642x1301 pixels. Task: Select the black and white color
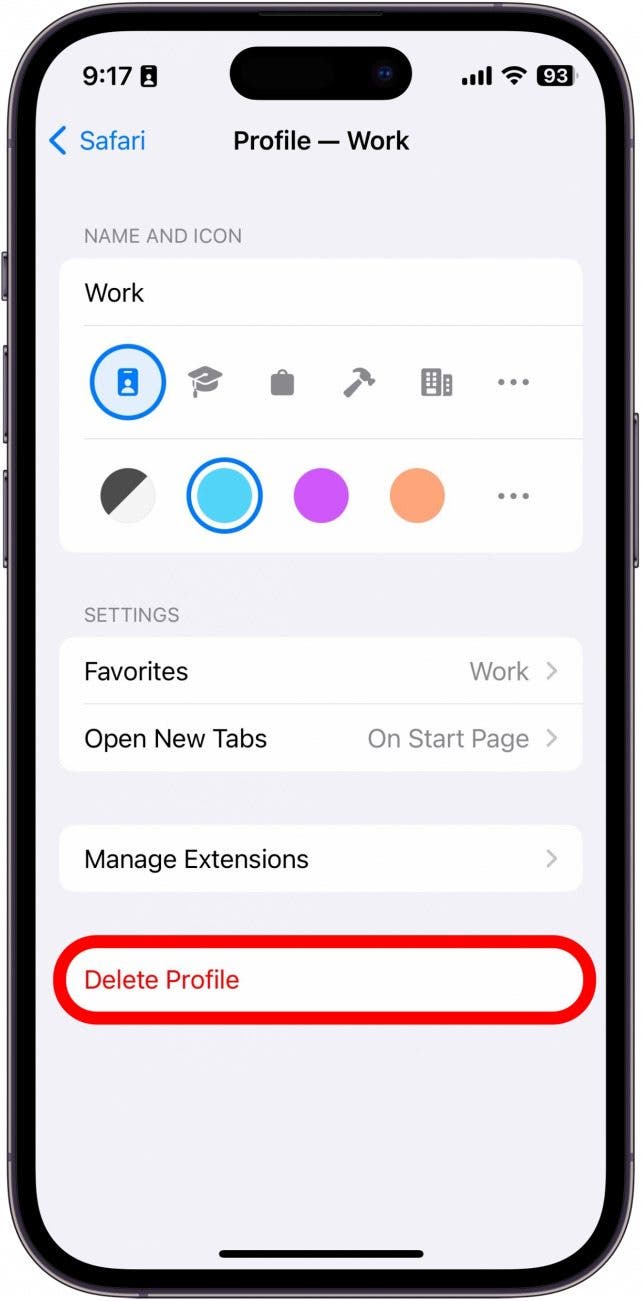(128, 496)
